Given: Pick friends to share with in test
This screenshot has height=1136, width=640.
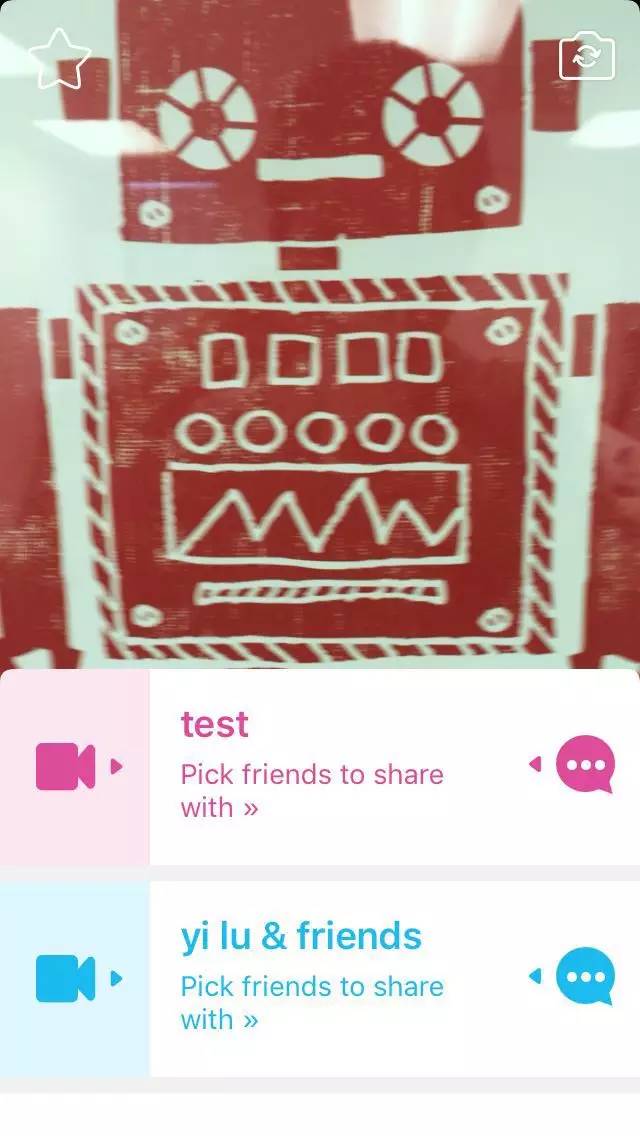Looking at the screenshot, I should 311,790.
